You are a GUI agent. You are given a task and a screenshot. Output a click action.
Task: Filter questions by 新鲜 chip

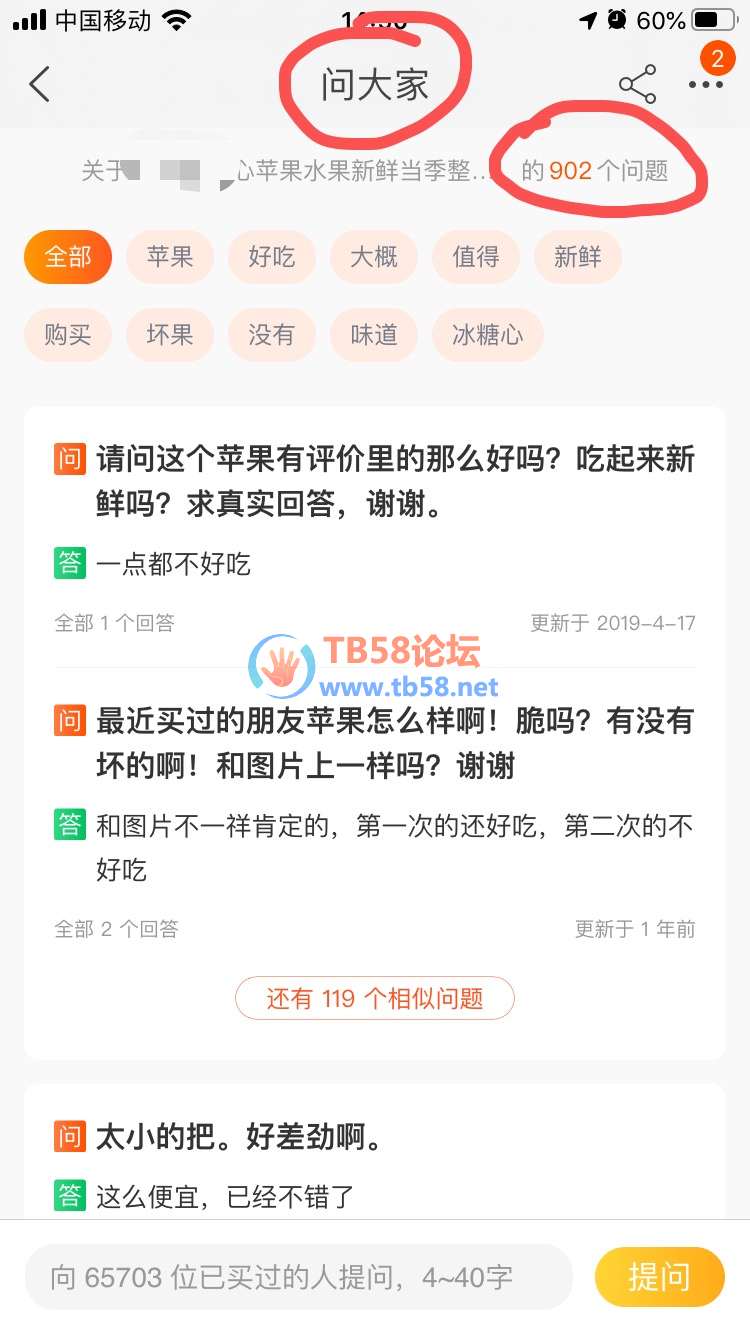pos(578,257)
